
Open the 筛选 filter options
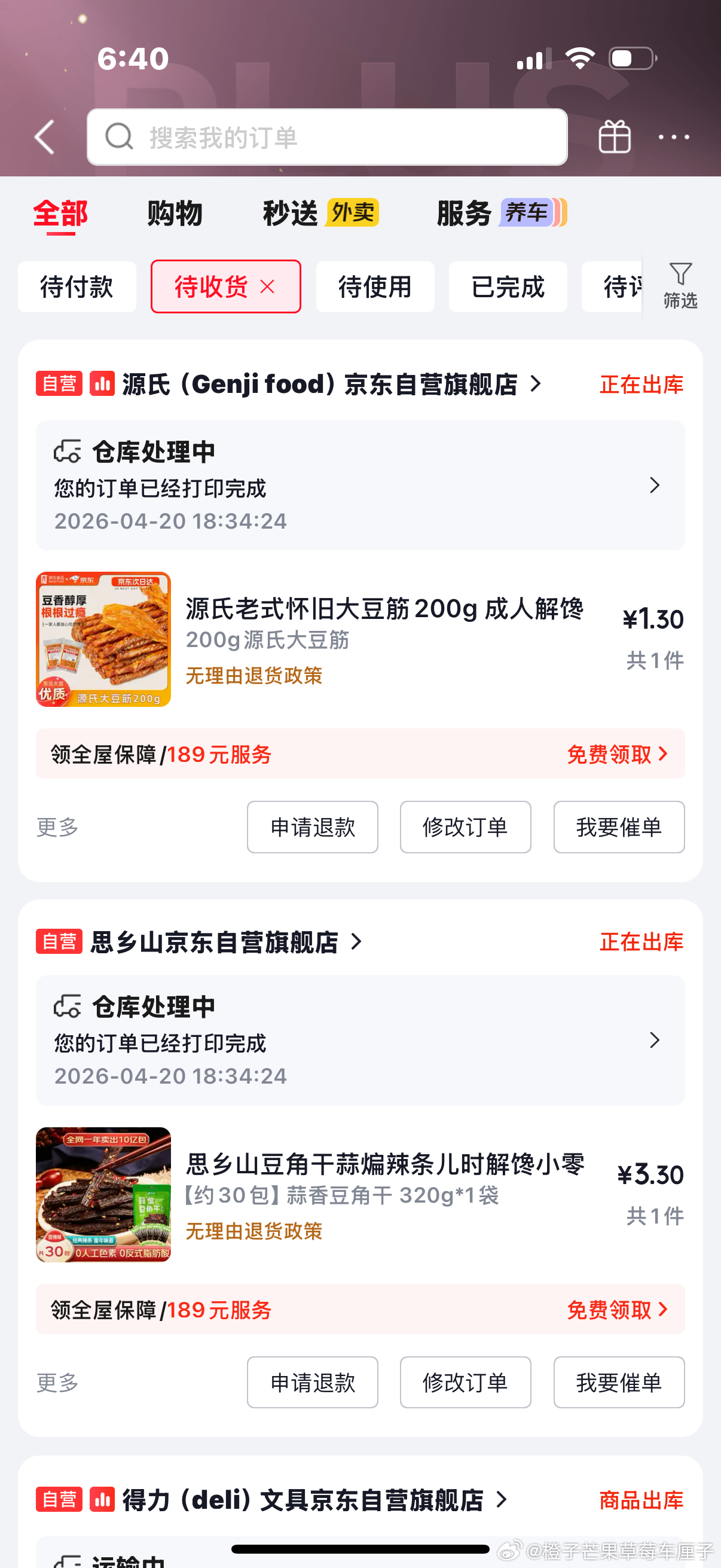680,286
